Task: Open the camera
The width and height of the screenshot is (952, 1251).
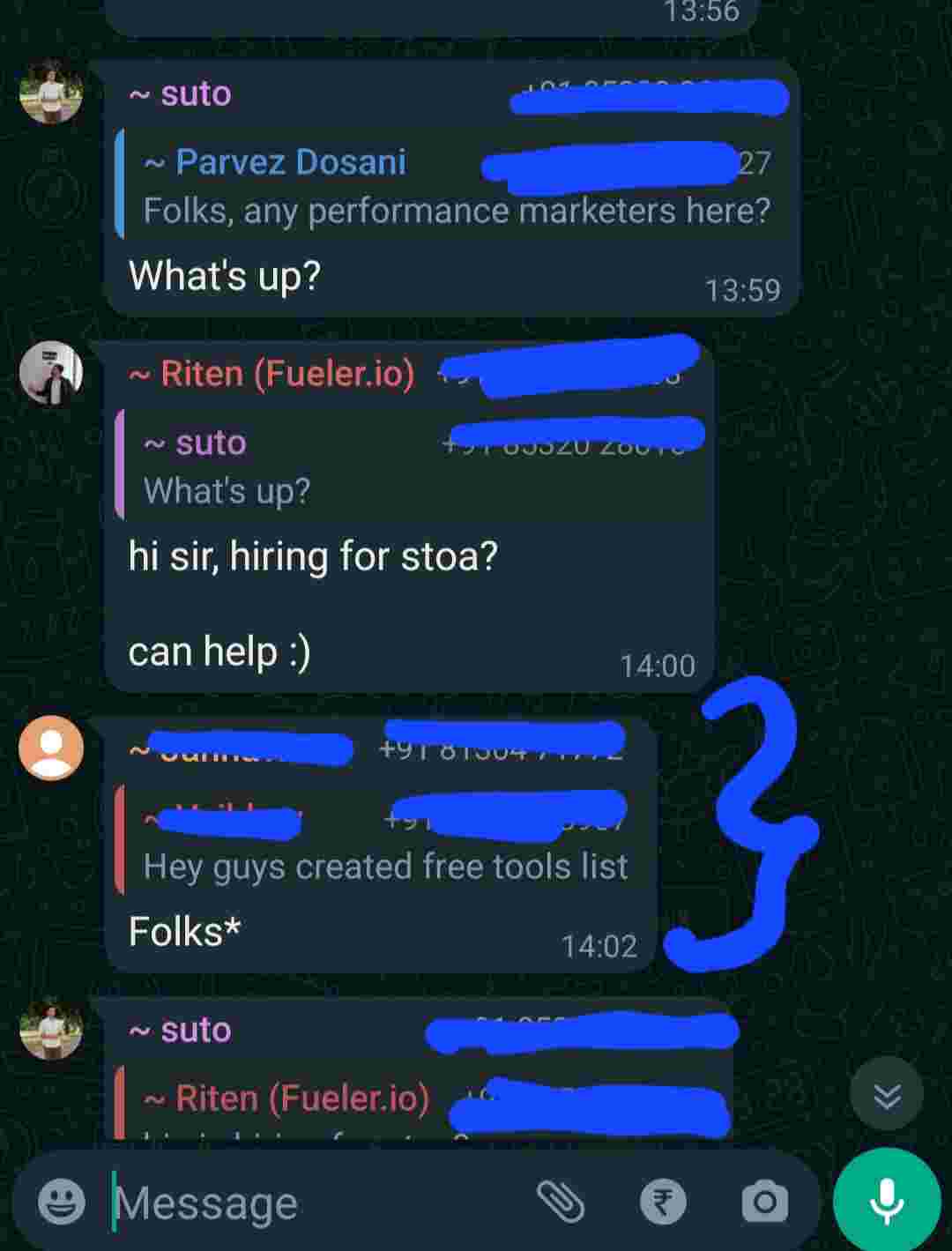Action: pos(764,1202)
